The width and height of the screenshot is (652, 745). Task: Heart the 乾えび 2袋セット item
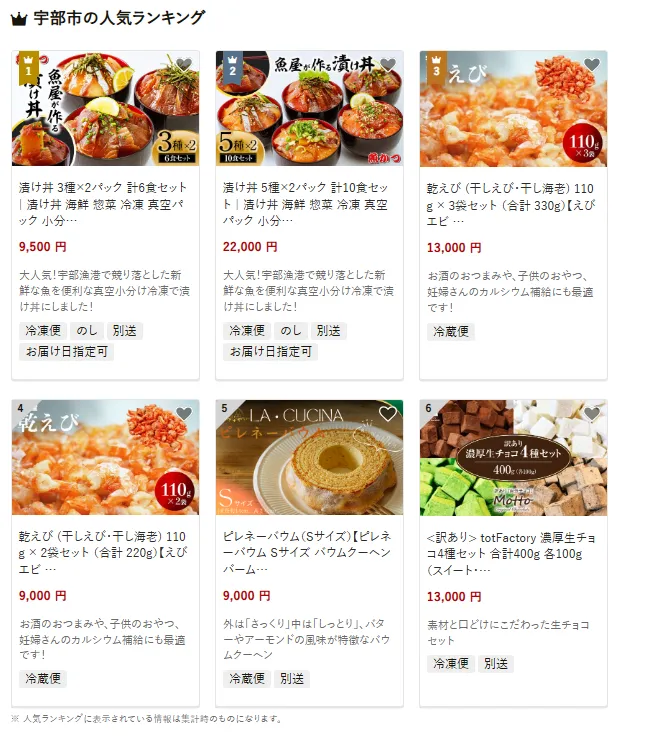coord(183,414)
